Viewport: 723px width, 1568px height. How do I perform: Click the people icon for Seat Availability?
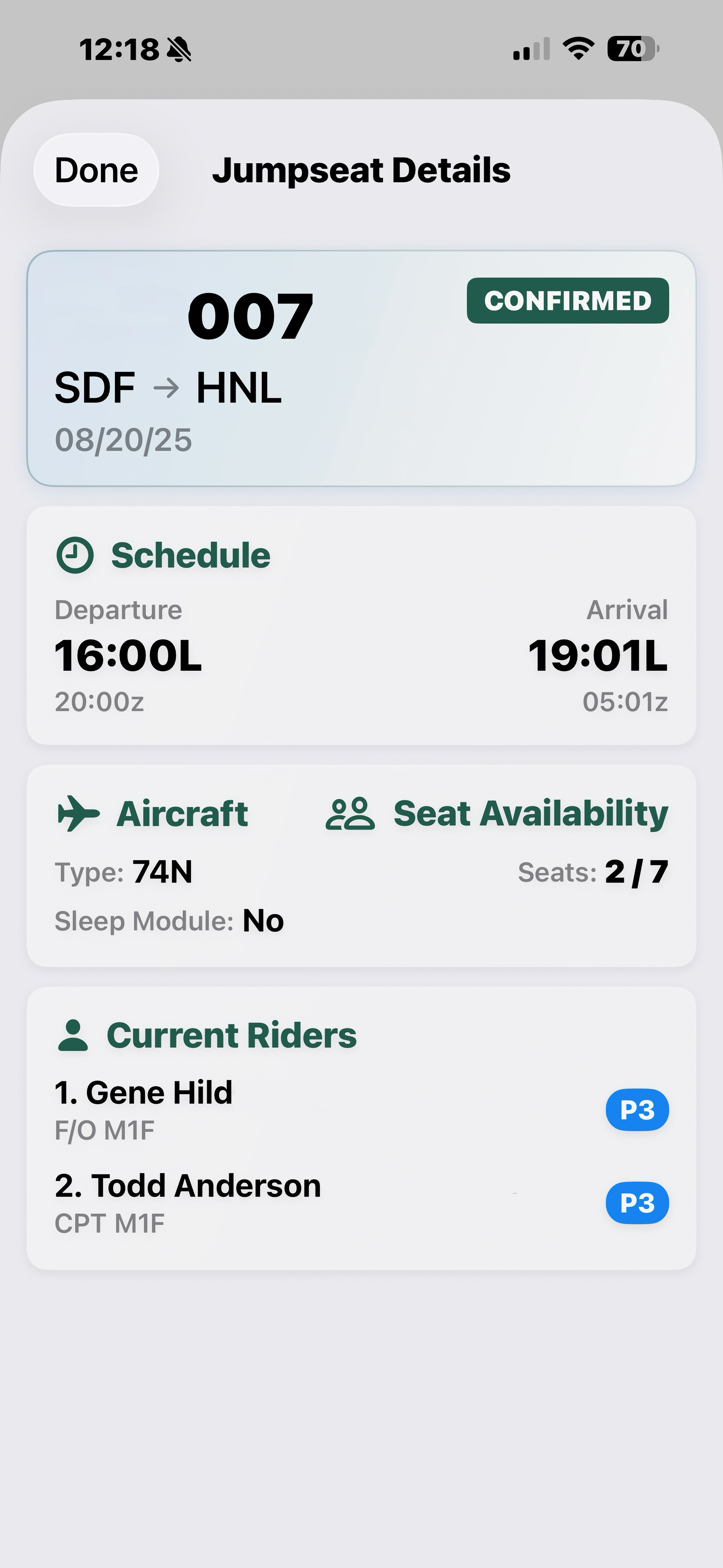(x=349, y=813)
